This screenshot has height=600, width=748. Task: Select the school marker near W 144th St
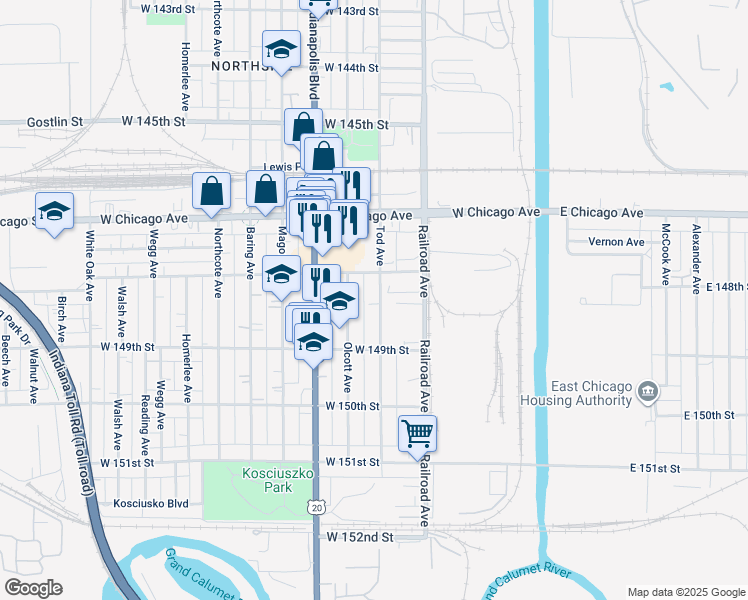[x=282, y=49]
